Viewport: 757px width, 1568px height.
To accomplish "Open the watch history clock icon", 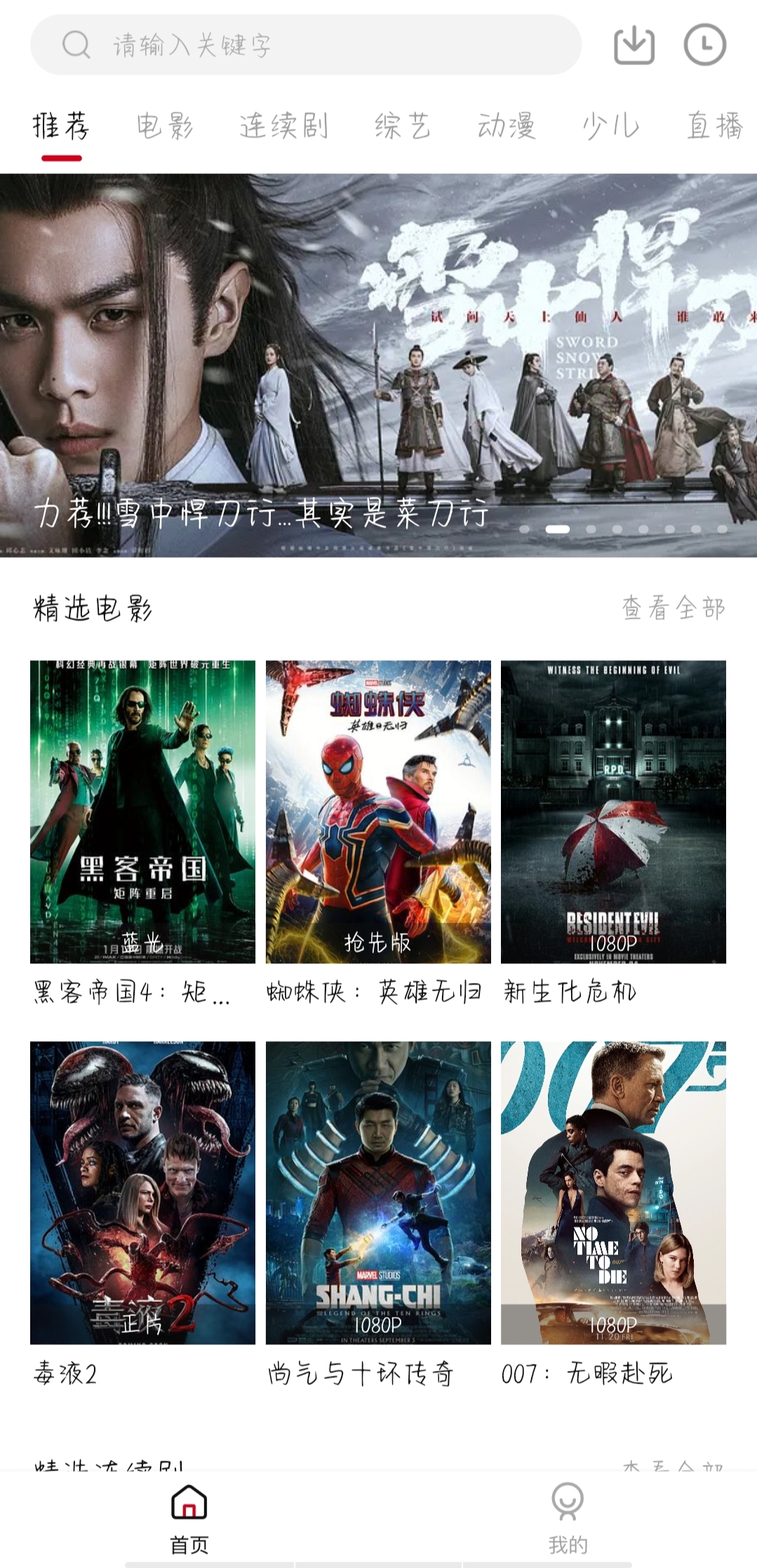I will click(x=704, y=45).
